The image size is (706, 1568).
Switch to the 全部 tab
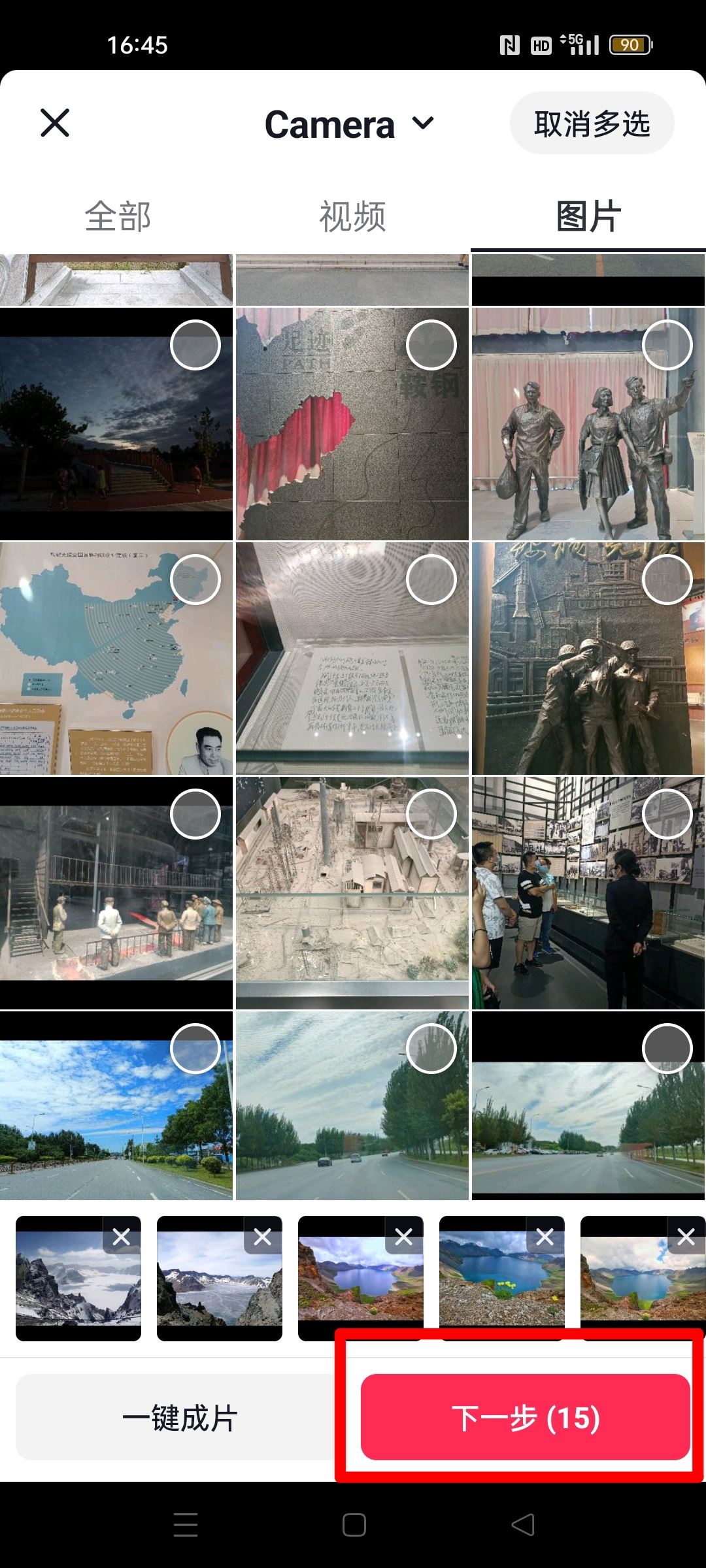point(118,216)
